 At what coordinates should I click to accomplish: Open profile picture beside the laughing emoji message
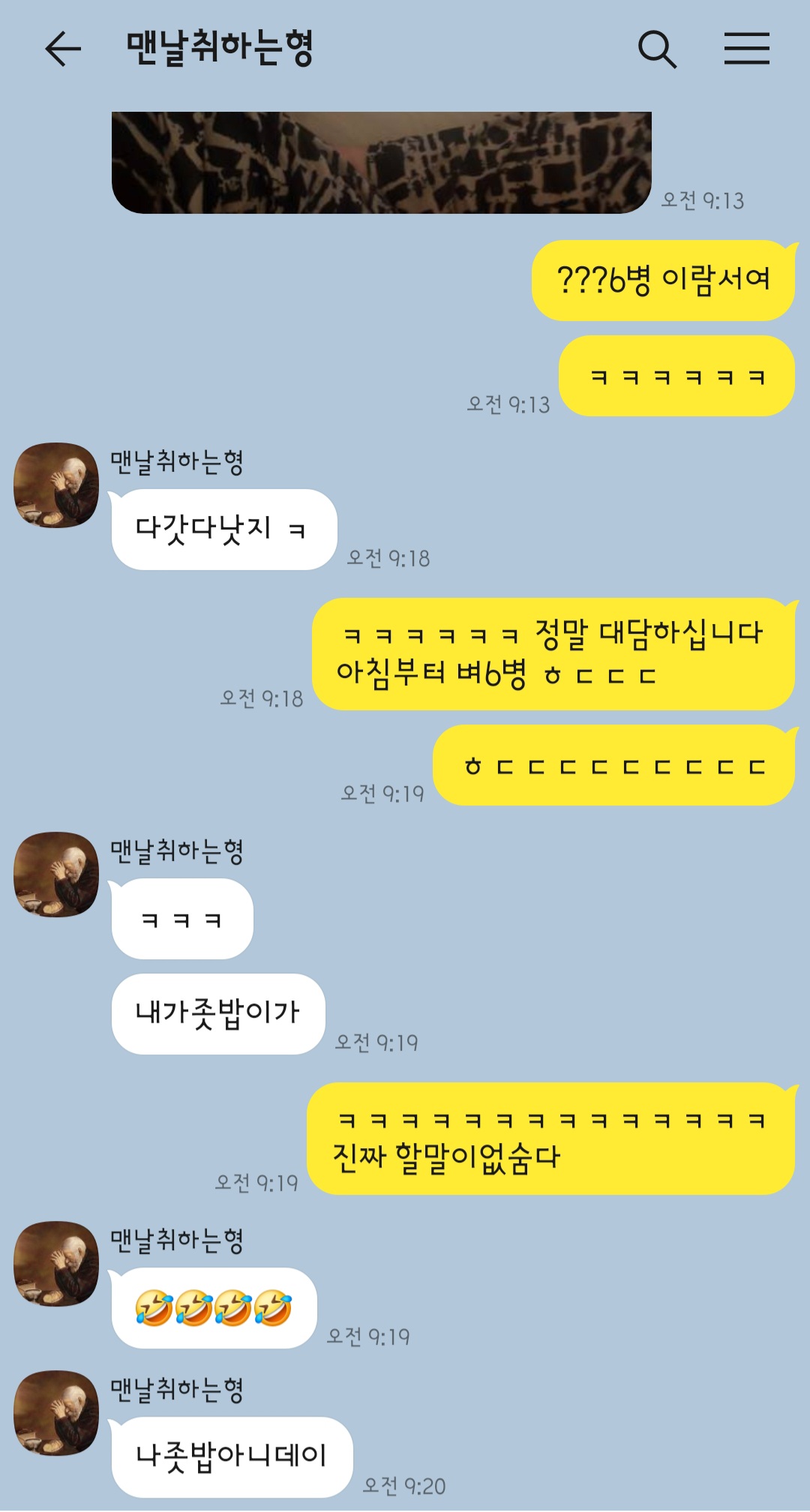tap(56, 1264)
